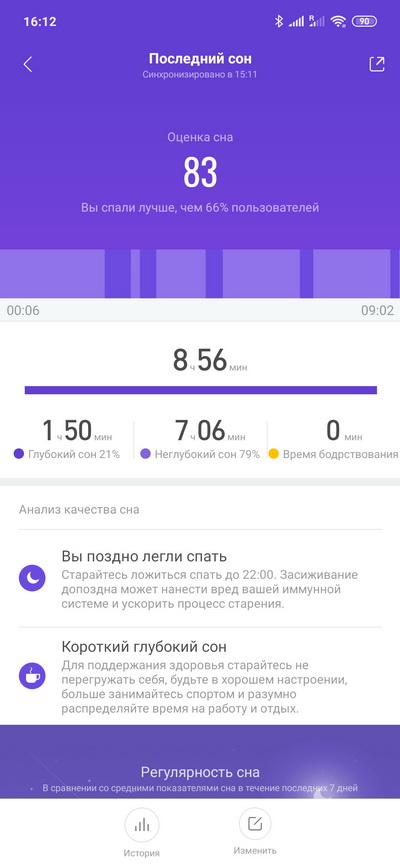Open История sleep history

(x=142, y=833)
